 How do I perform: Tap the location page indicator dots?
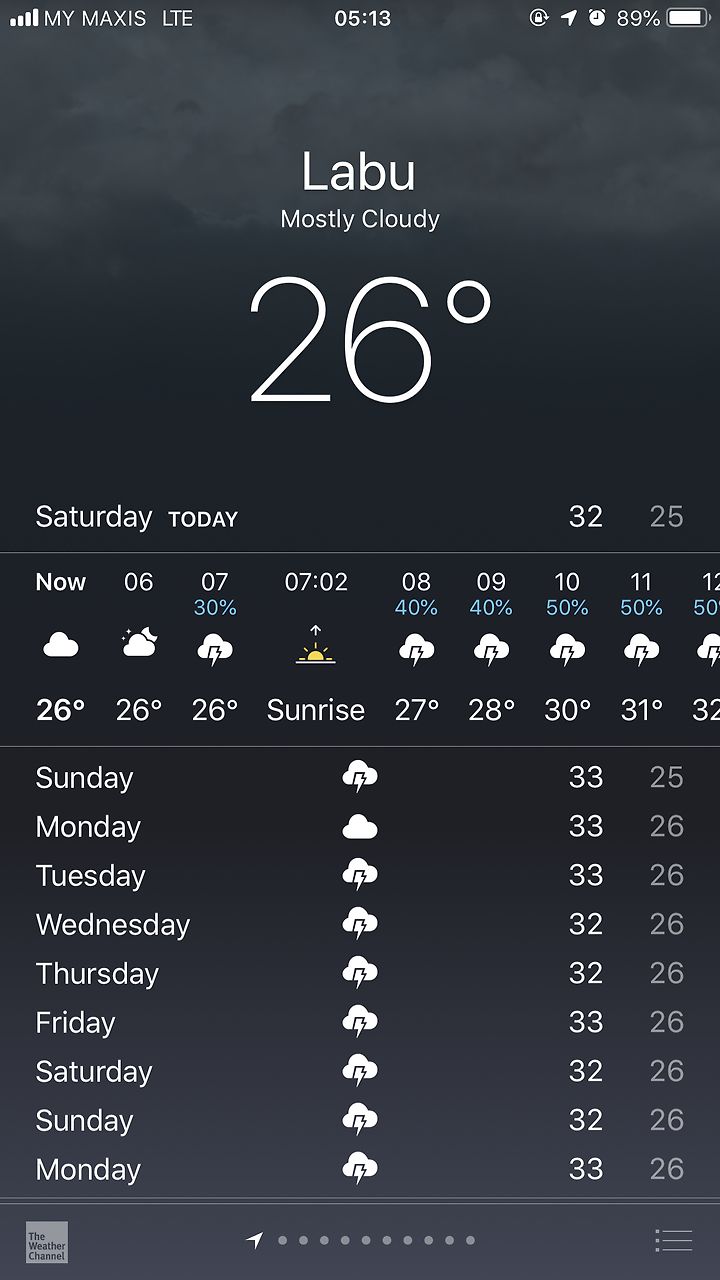click(361, 1240)
